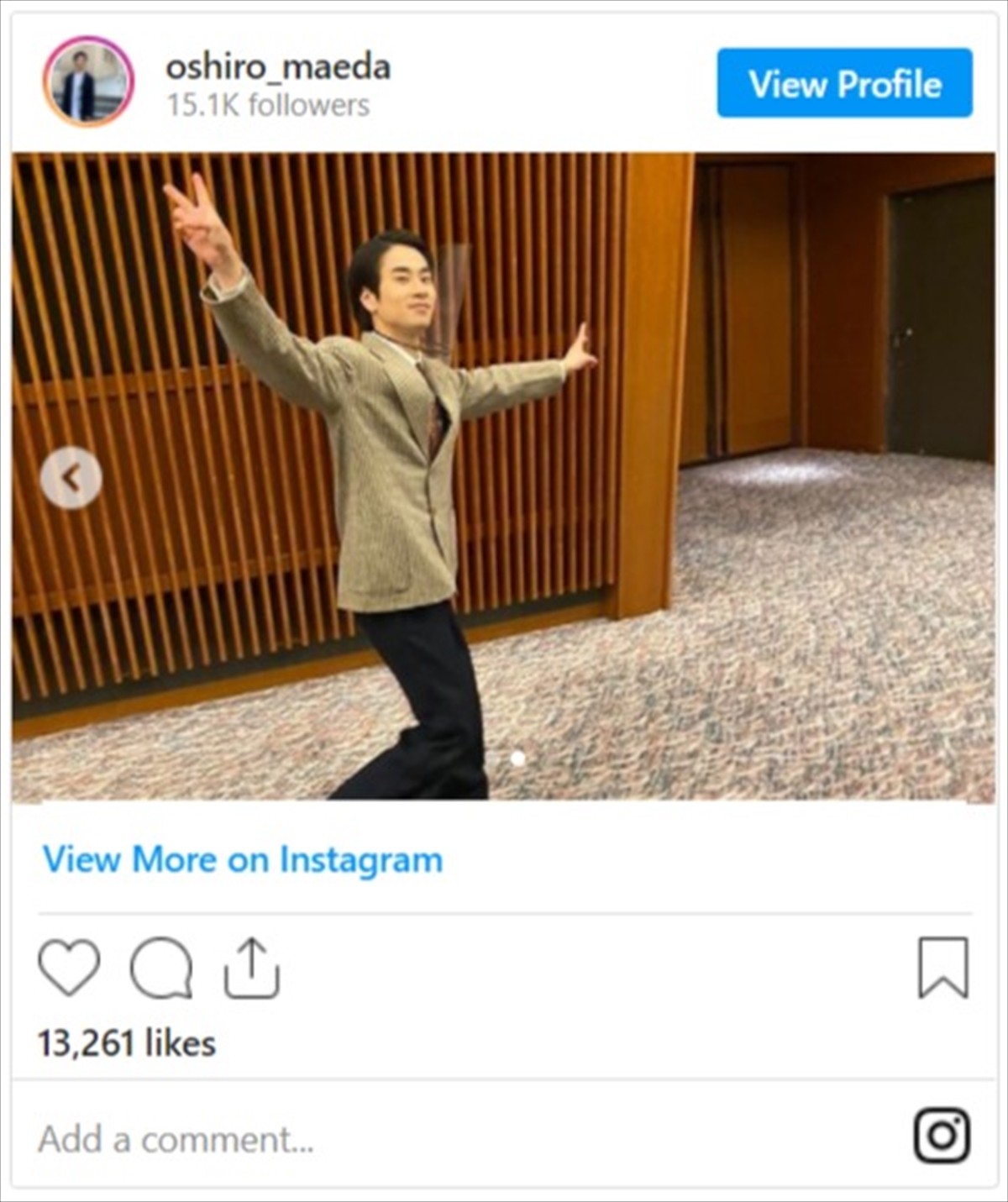Bookmark this post
1008x1202 pixels.
pos(942,968)
